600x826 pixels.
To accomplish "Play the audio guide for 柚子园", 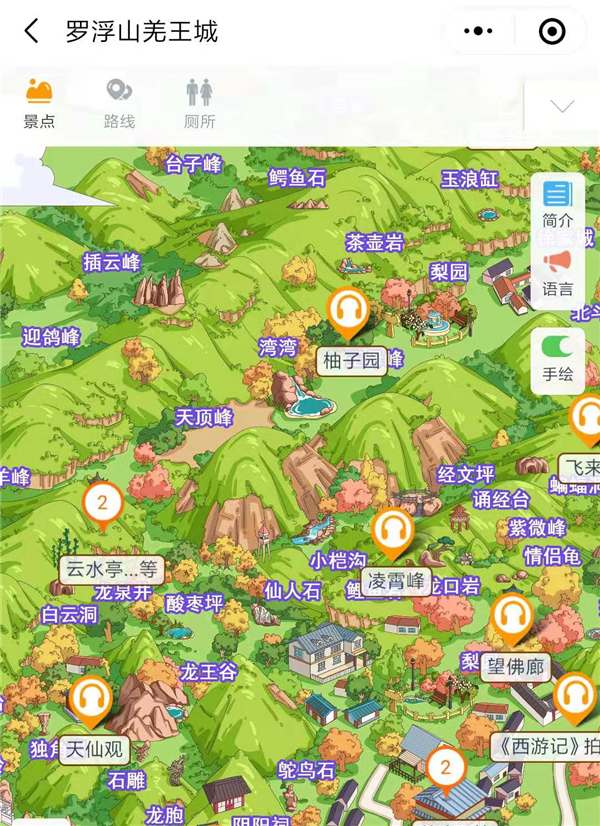I will pyautogui.click(x=348, y=311).
